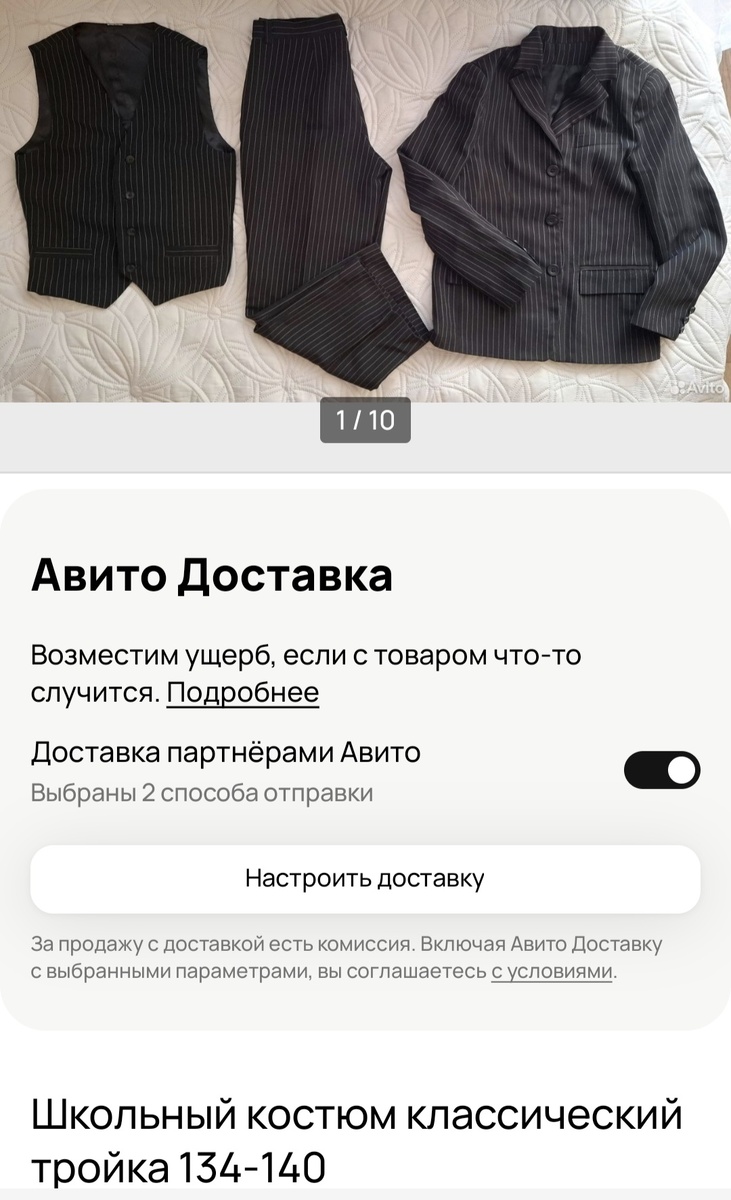Tap the commission disclaimer text
Viewport: 731px width, 1200px height.
[348, 952]
